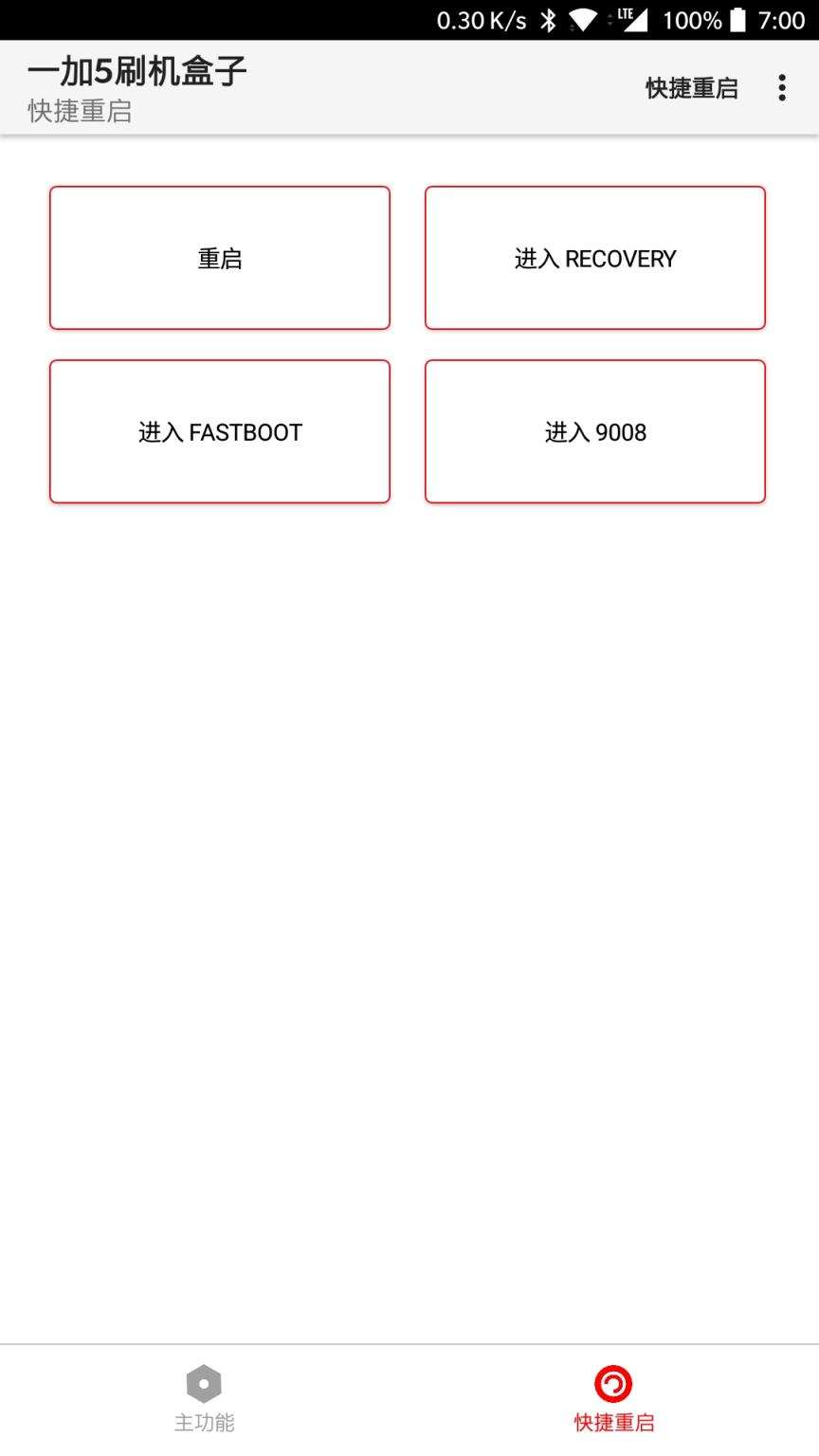The width and height of the screenshot is (819, 1456).
Task: Tap 进入 9008 mode button
Action: click(595, 431)
